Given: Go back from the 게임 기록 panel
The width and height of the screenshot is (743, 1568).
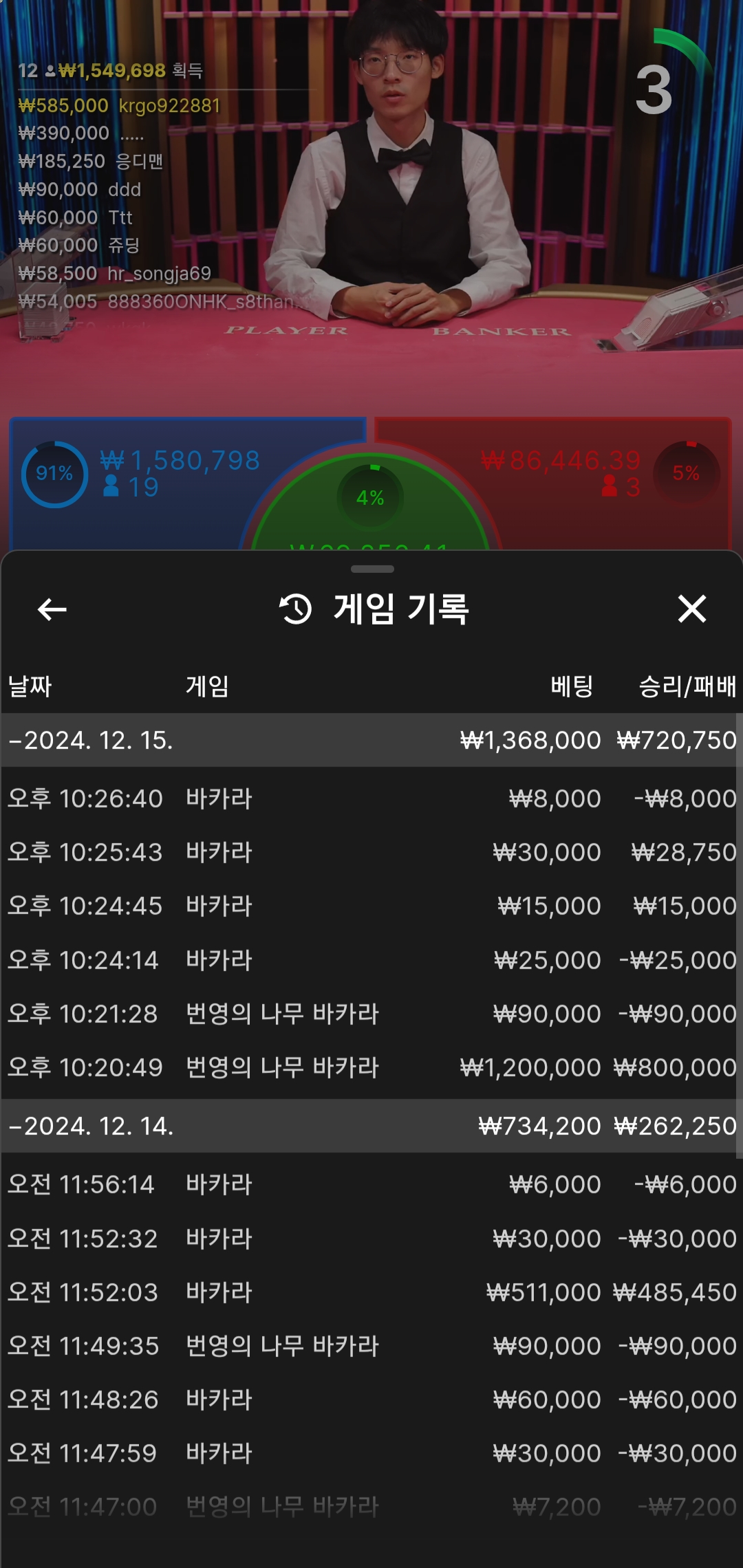Looking at the screenshot, I should tap(52, 609).
